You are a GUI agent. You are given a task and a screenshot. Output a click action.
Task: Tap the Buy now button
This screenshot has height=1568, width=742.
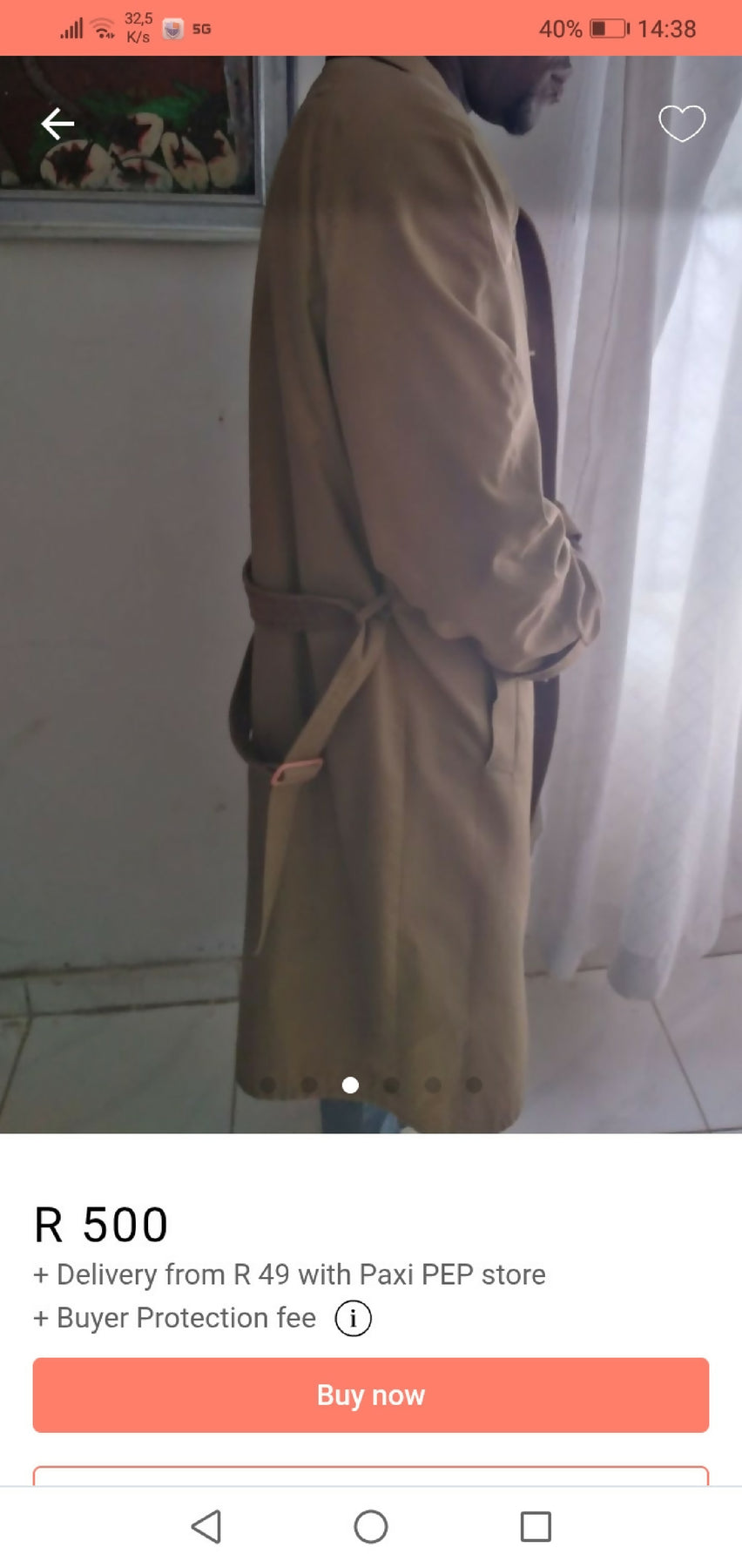point(371,1395)
